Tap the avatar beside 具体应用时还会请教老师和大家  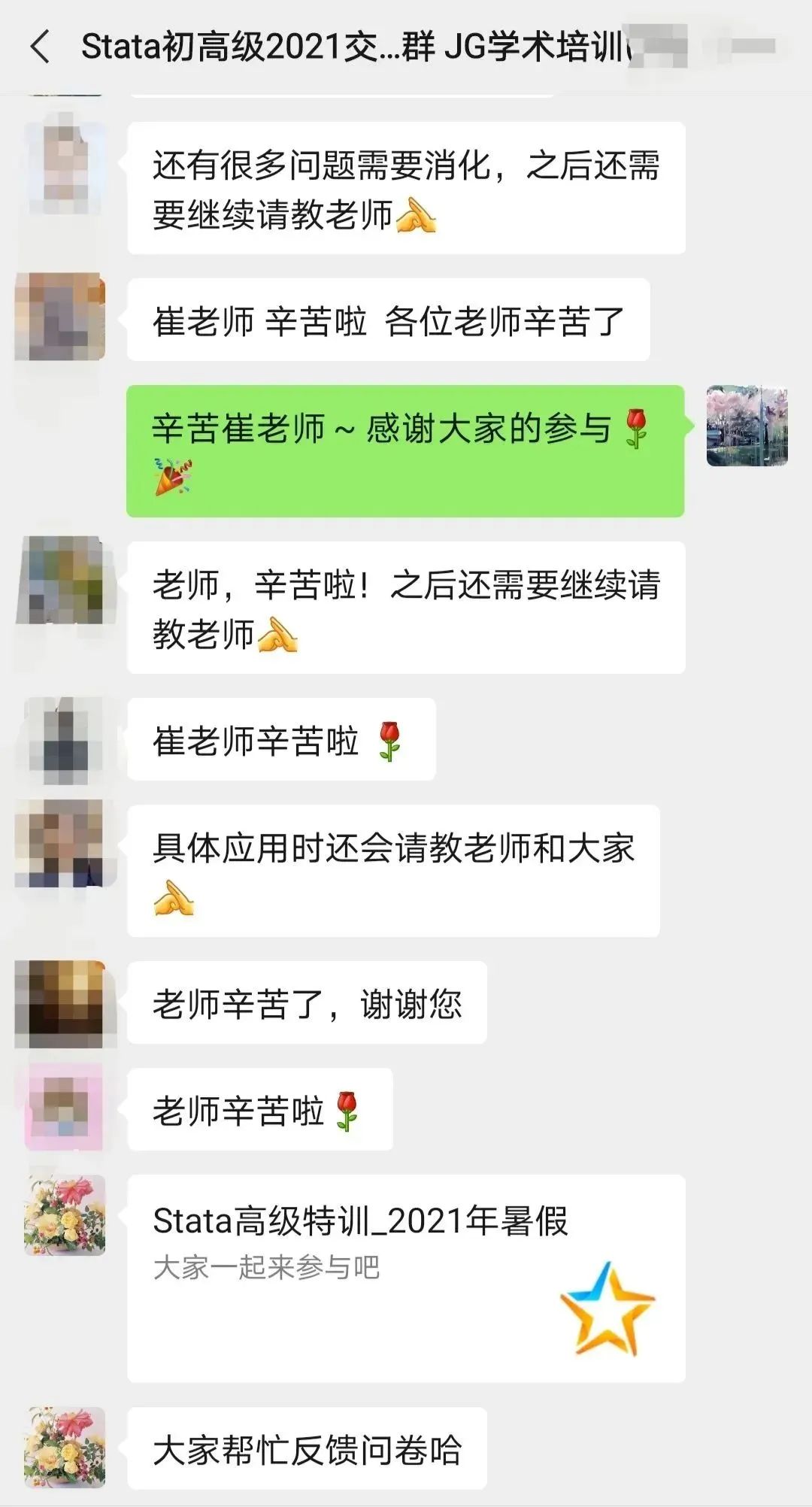pyautogui.click(x=65, y=845)
